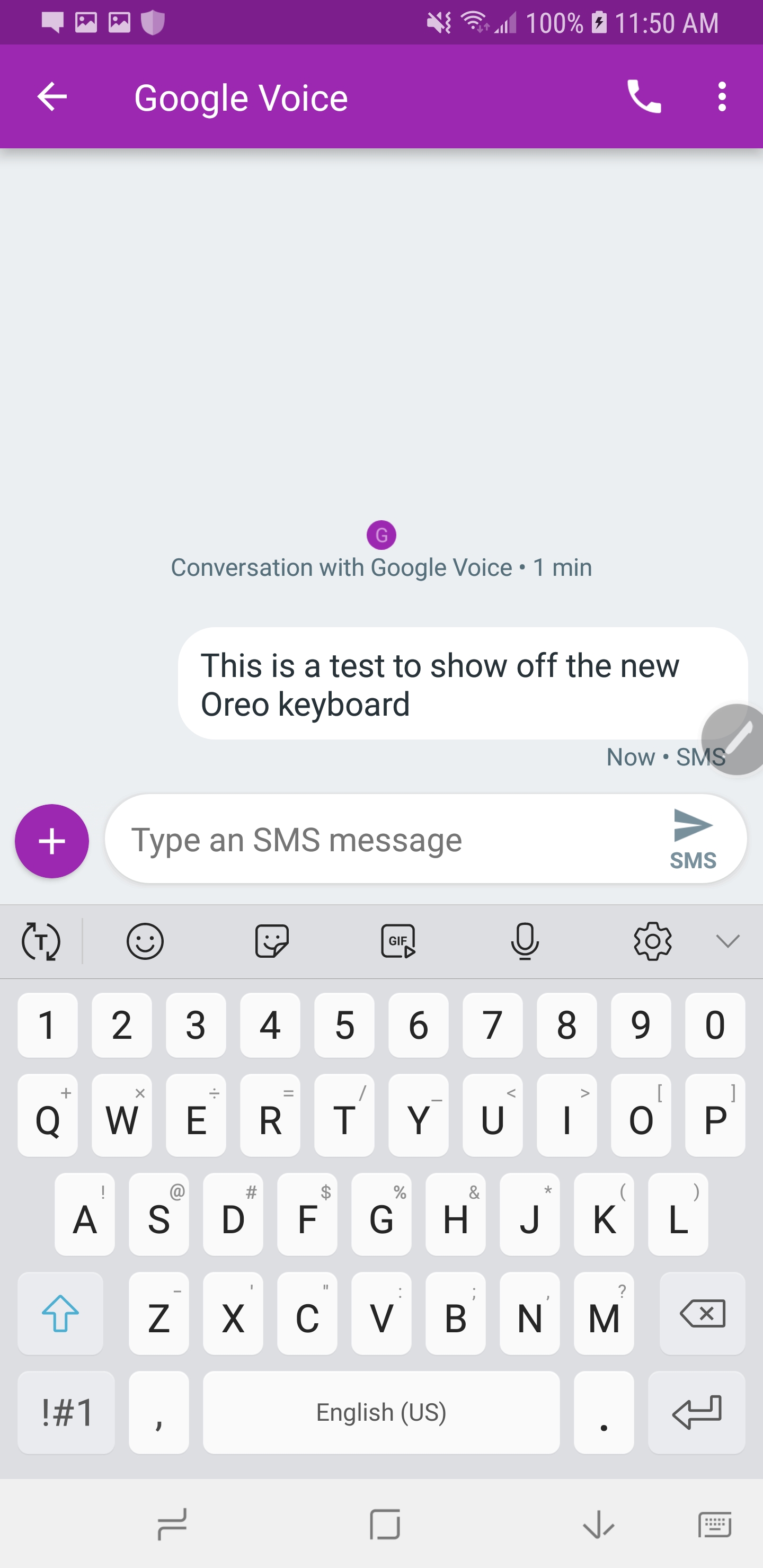The width and height of the screenshot is (763, 1568).
Task: Go back from Google Voice conversation
Action: pos(52,97)
